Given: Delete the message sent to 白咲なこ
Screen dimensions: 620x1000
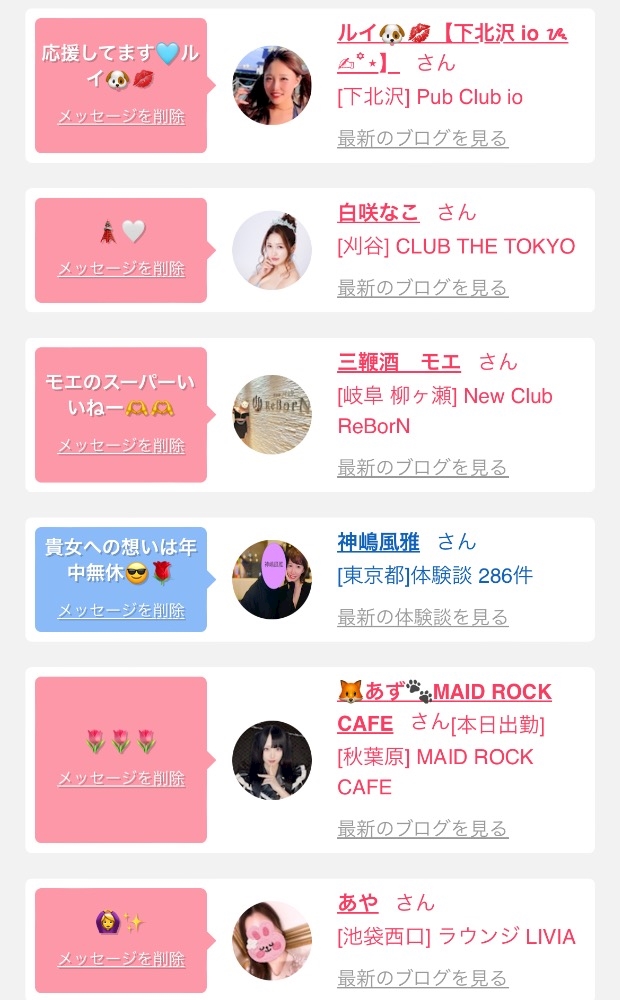Looking at the screenshot, I should [121, 268].
